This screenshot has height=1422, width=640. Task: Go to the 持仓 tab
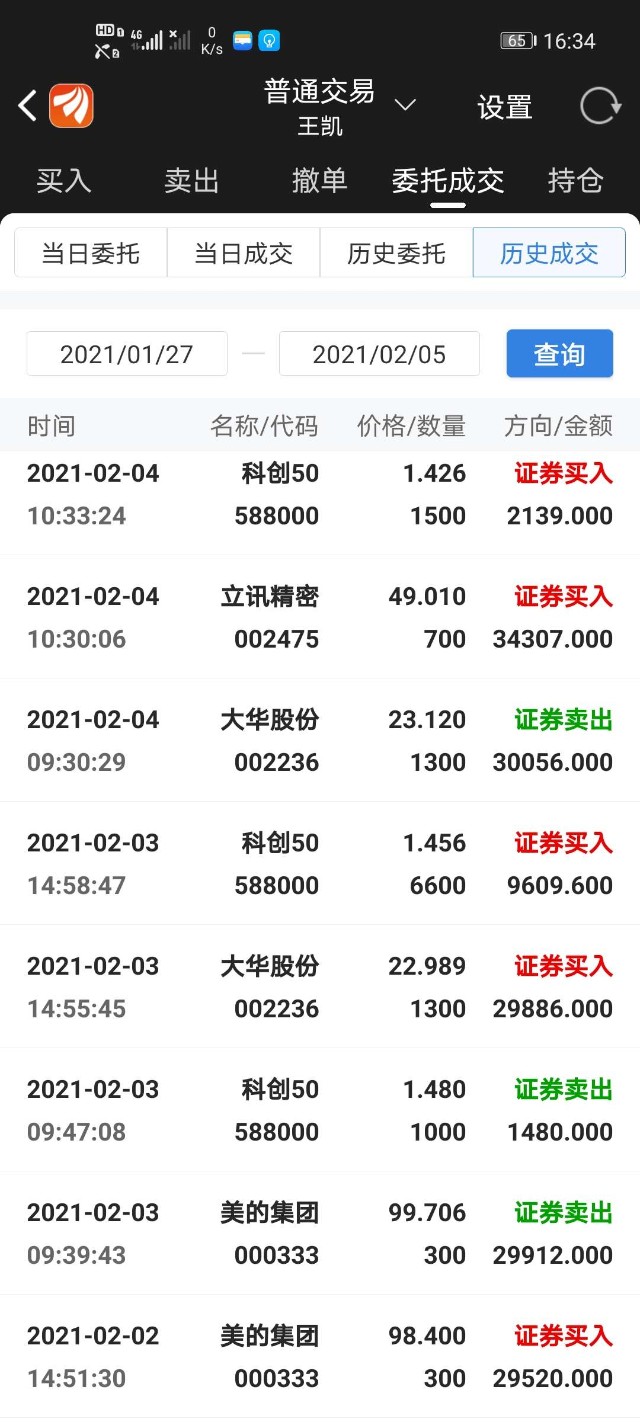576,180
